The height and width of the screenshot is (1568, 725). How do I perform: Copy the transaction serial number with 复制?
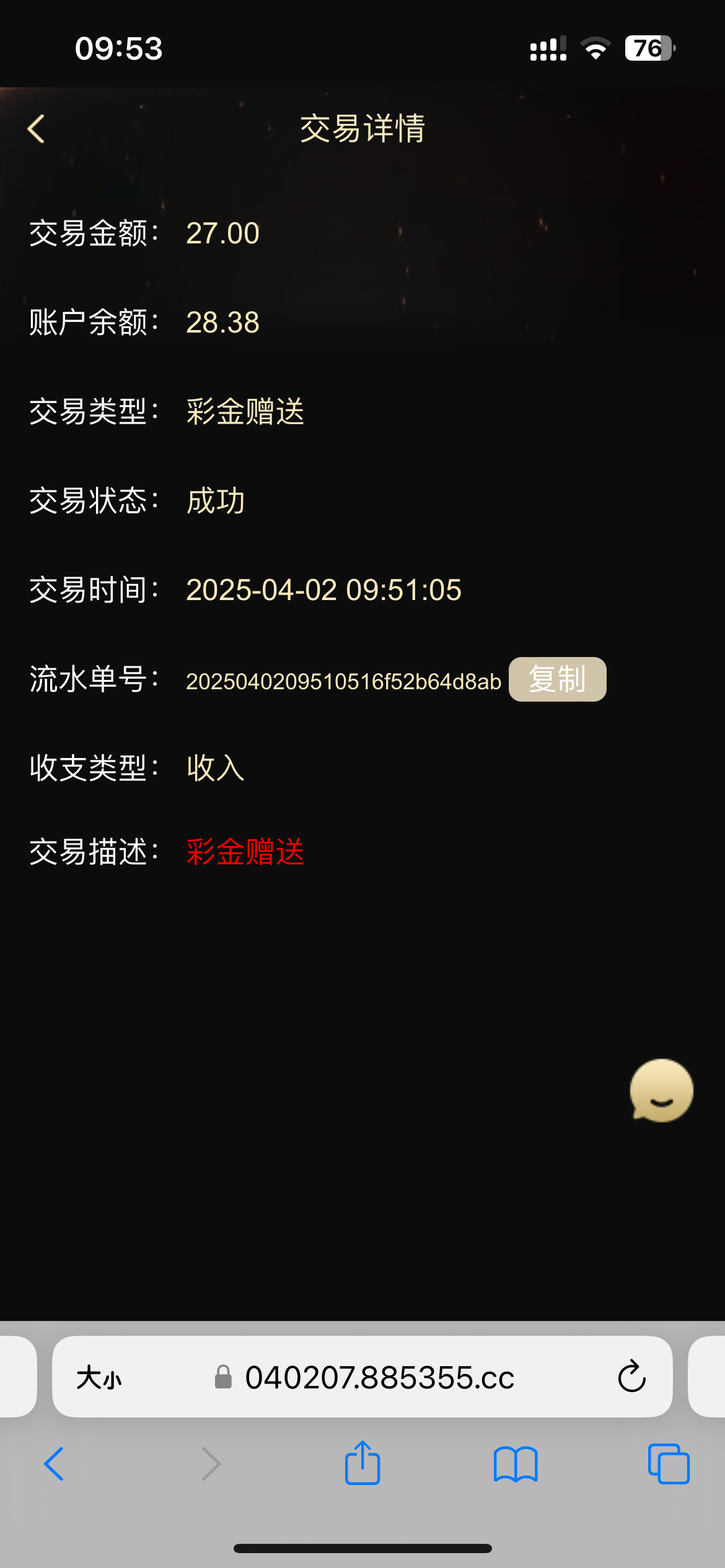557,679
